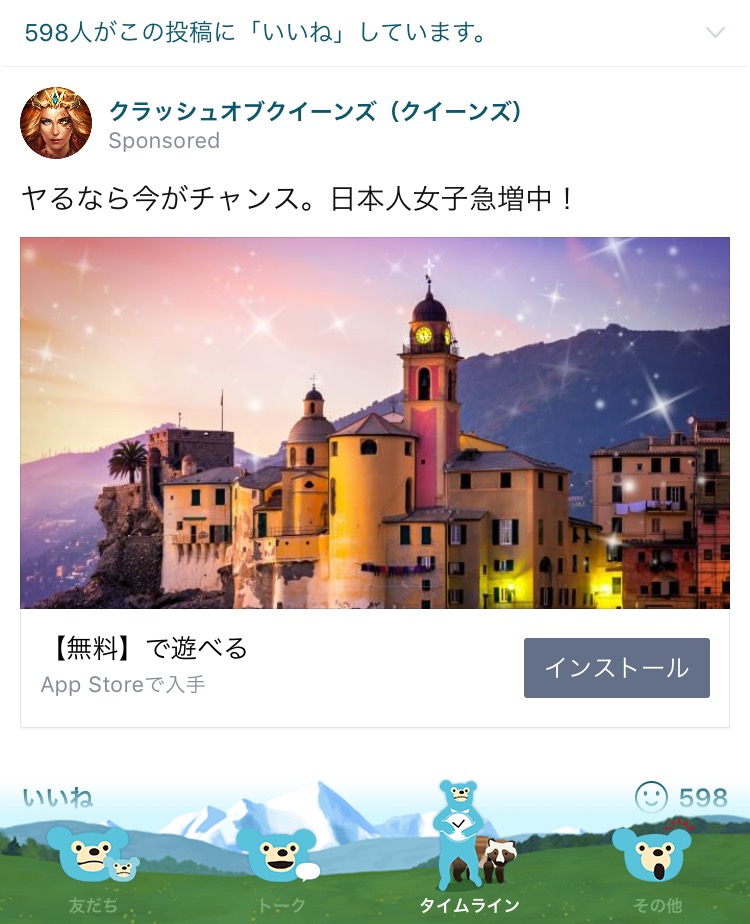Tap the インストール button

[616, 668]
